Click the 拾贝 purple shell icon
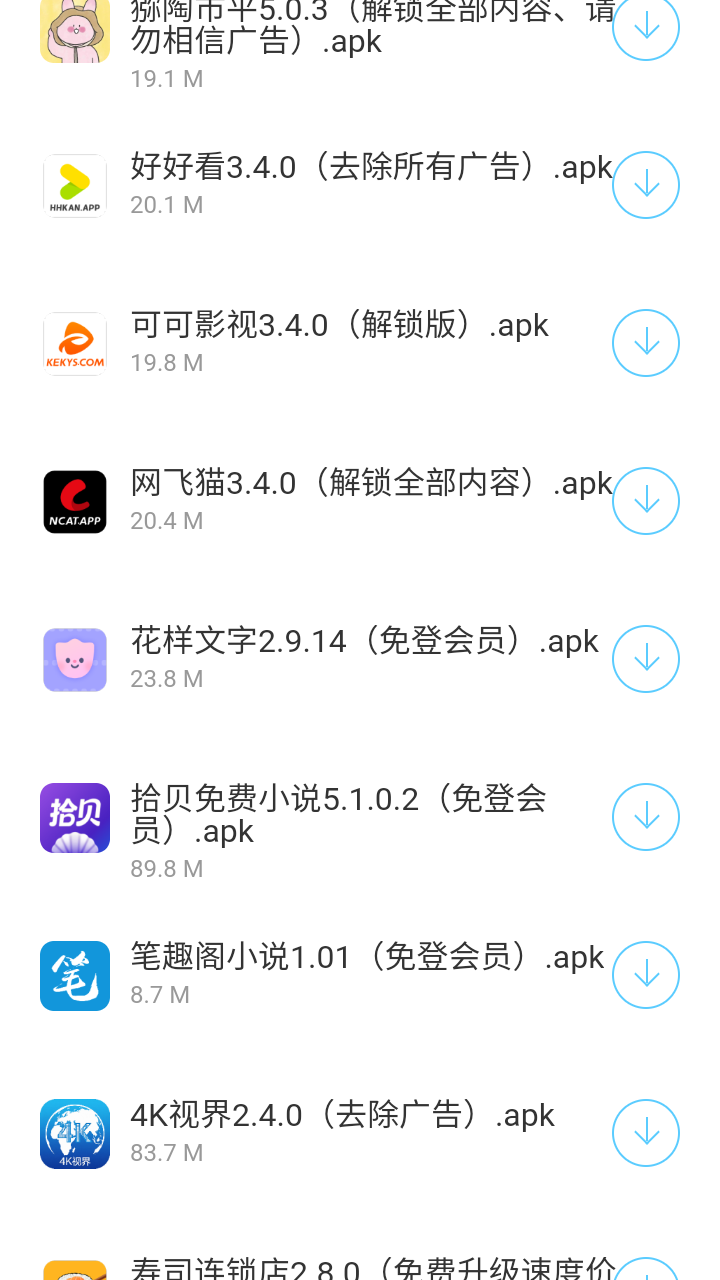 [x=74, y=817]
